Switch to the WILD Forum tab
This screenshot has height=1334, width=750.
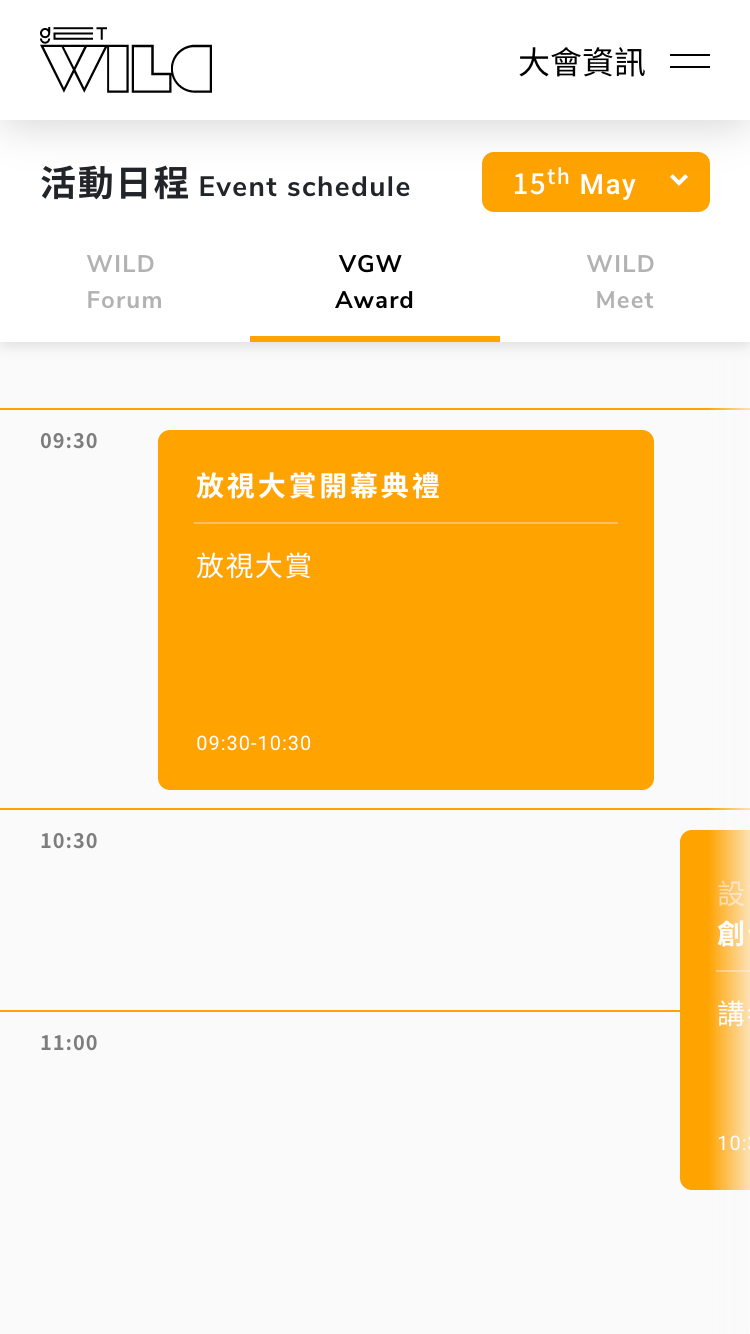tap(124, 282)
